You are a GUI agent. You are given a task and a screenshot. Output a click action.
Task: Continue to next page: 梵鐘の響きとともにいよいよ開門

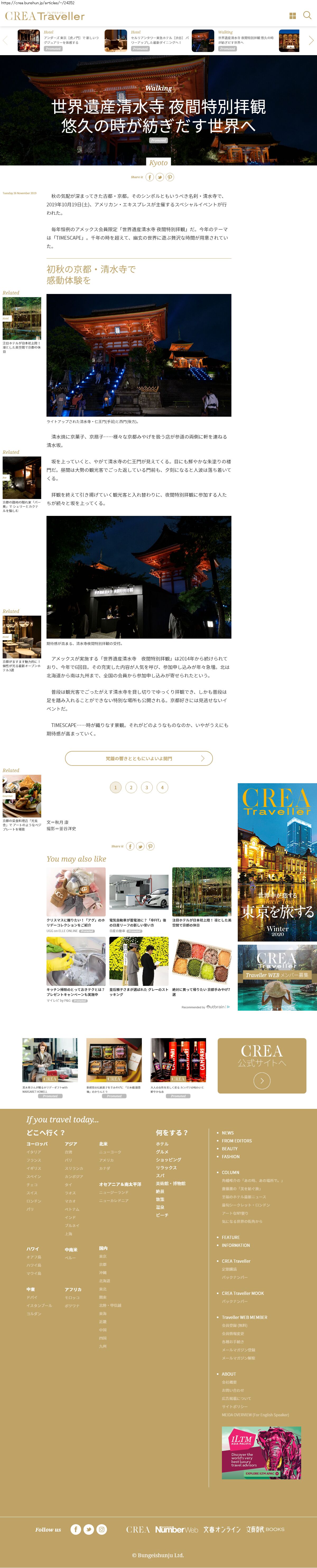click(x=139, y=758)
